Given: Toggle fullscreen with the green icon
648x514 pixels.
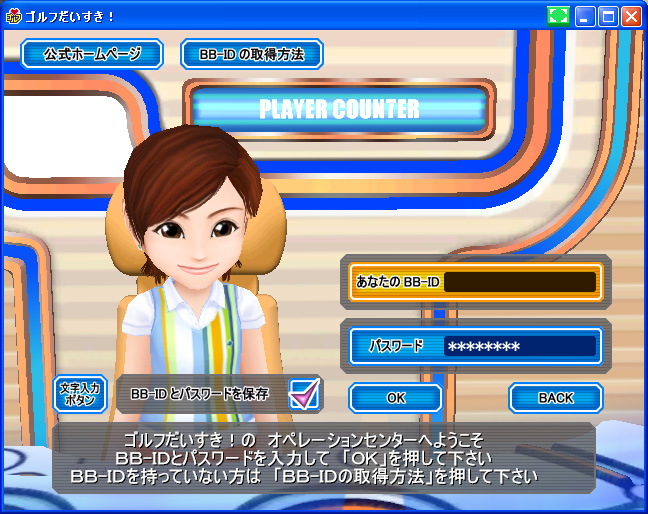Looking at the screenshot, I should (x=558, y=17).
